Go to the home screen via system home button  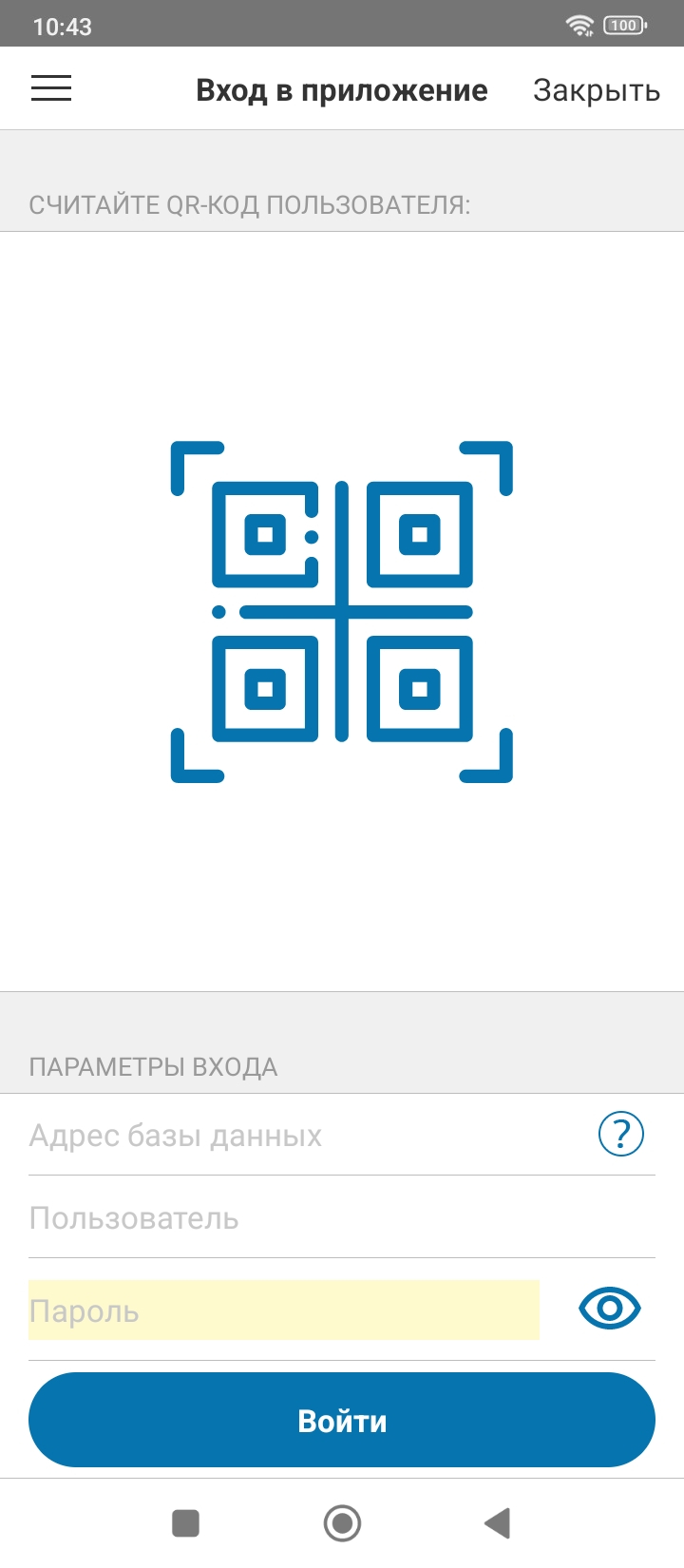(x=342, y=1523)
